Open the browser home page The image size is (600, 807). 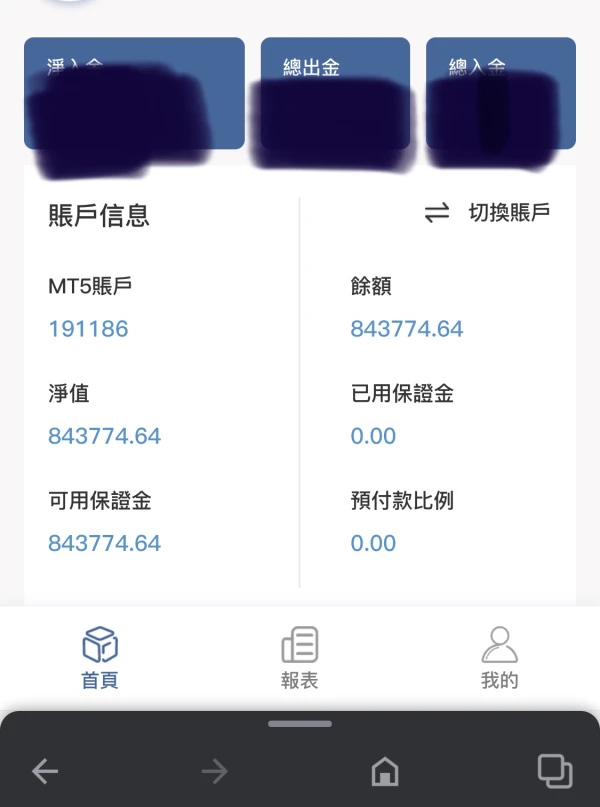click(x=385, y=771)
